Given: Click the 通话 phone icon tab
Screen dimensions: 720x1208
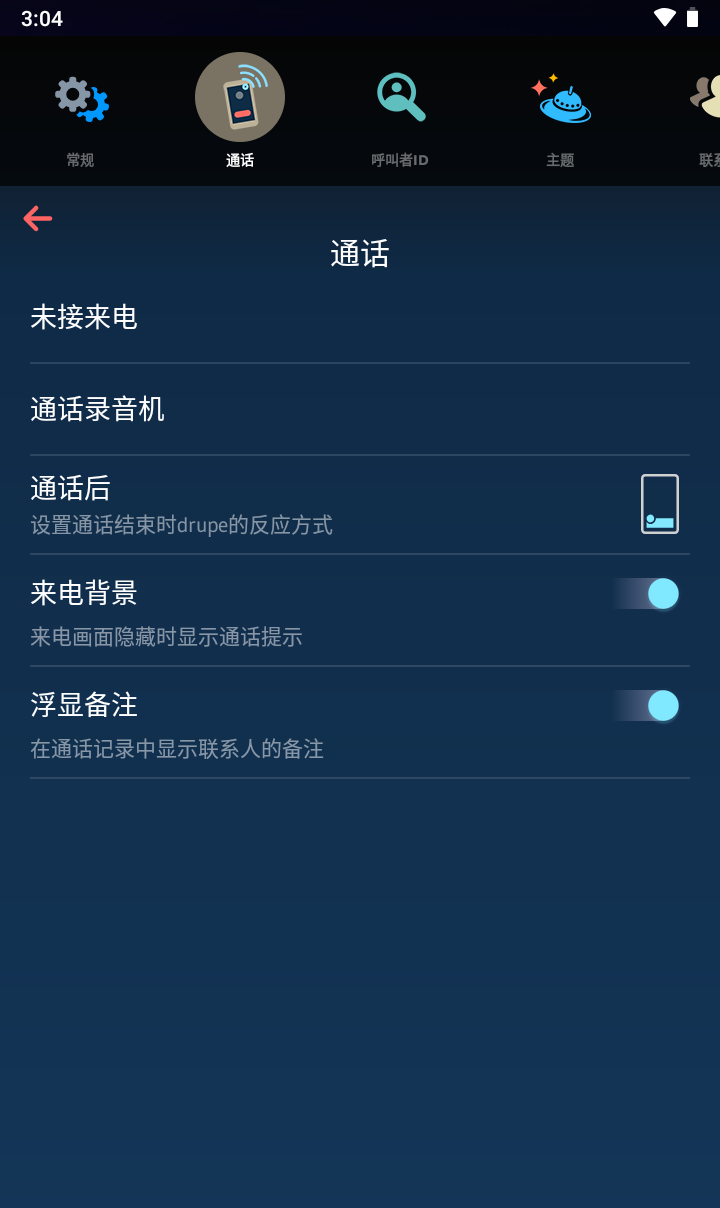Looking at the screenshot, I should coord(240,95).
